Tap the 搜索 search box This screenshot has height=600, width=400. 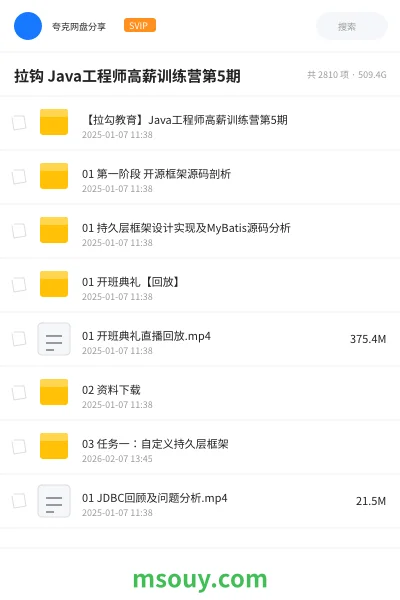pyautogui.click(x=351, y=26)
